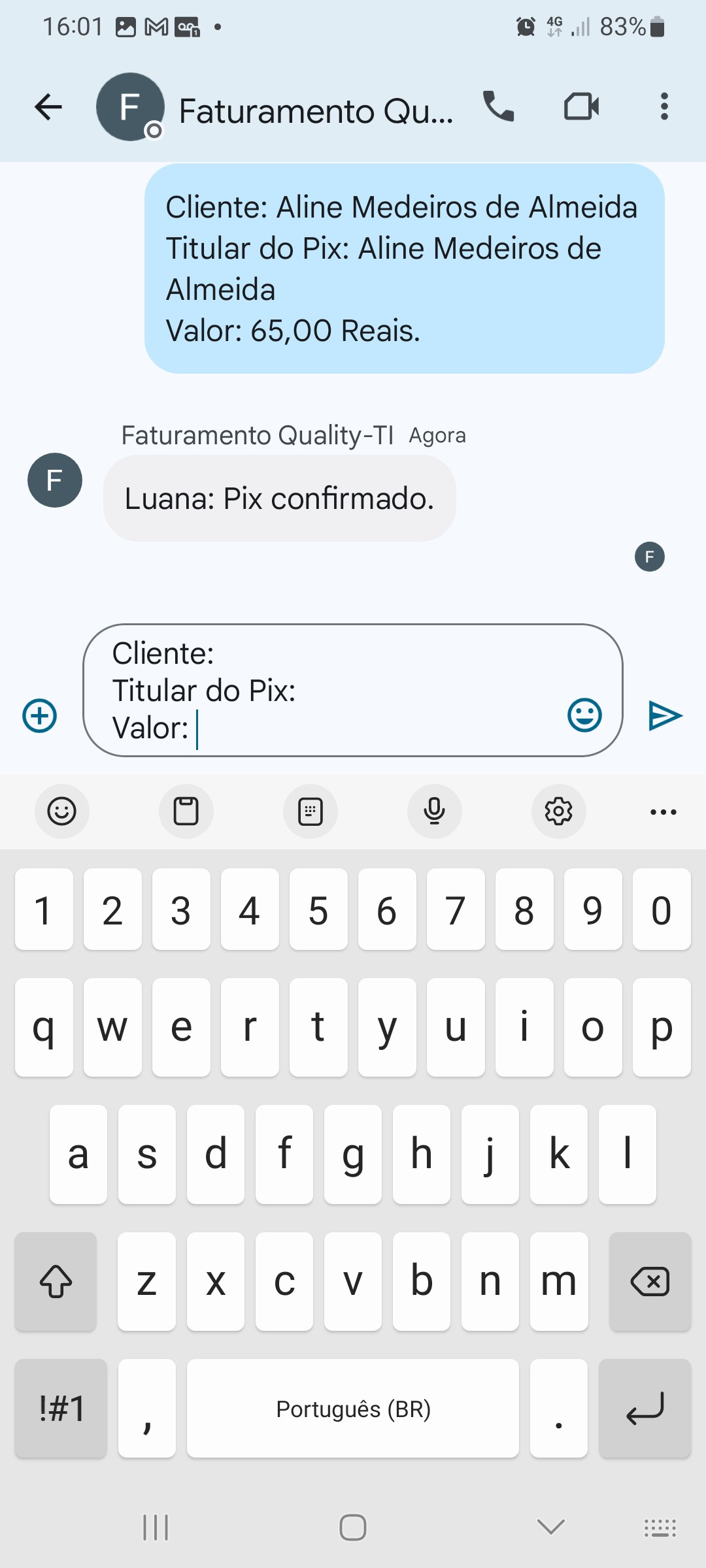Tap the backspace key
The width and height of the screenshot is (706, 1568).
pyautogui.click(x=650, y=1281)
